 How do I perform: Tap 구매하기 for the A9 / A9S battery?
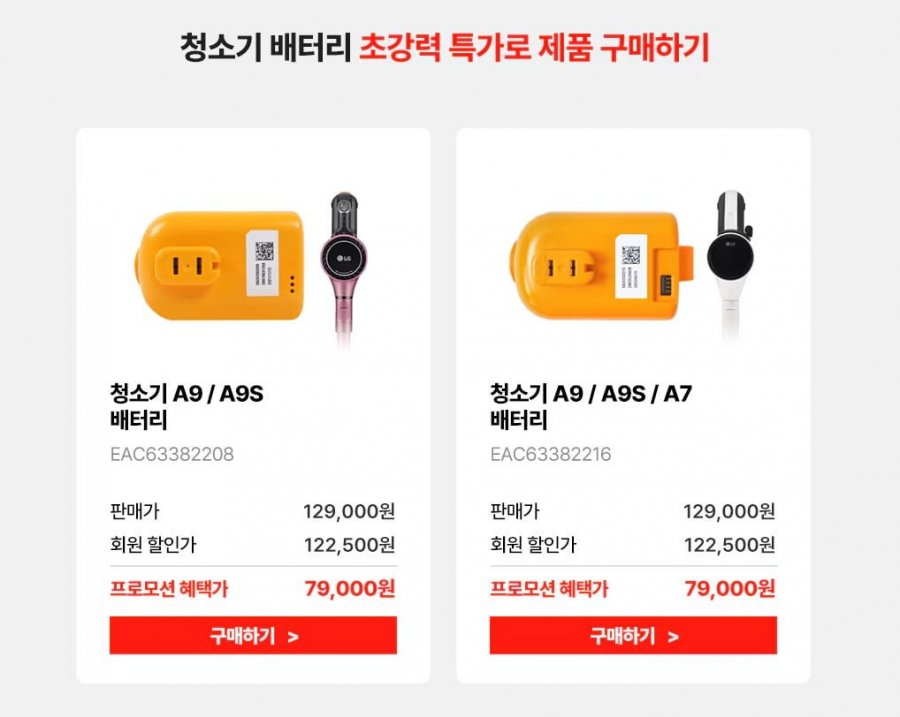253,636
